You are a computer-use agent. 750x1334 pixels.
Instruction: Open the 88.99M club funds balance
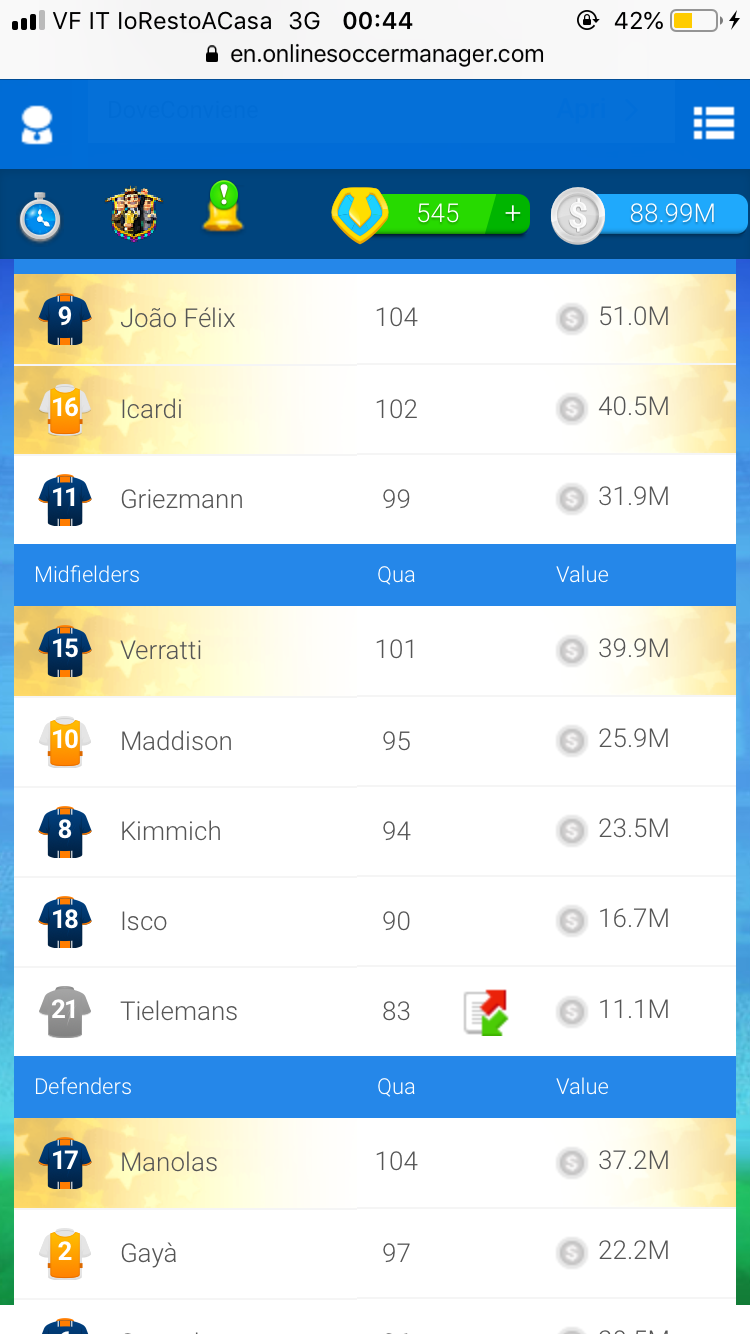[x=650, y=215]
